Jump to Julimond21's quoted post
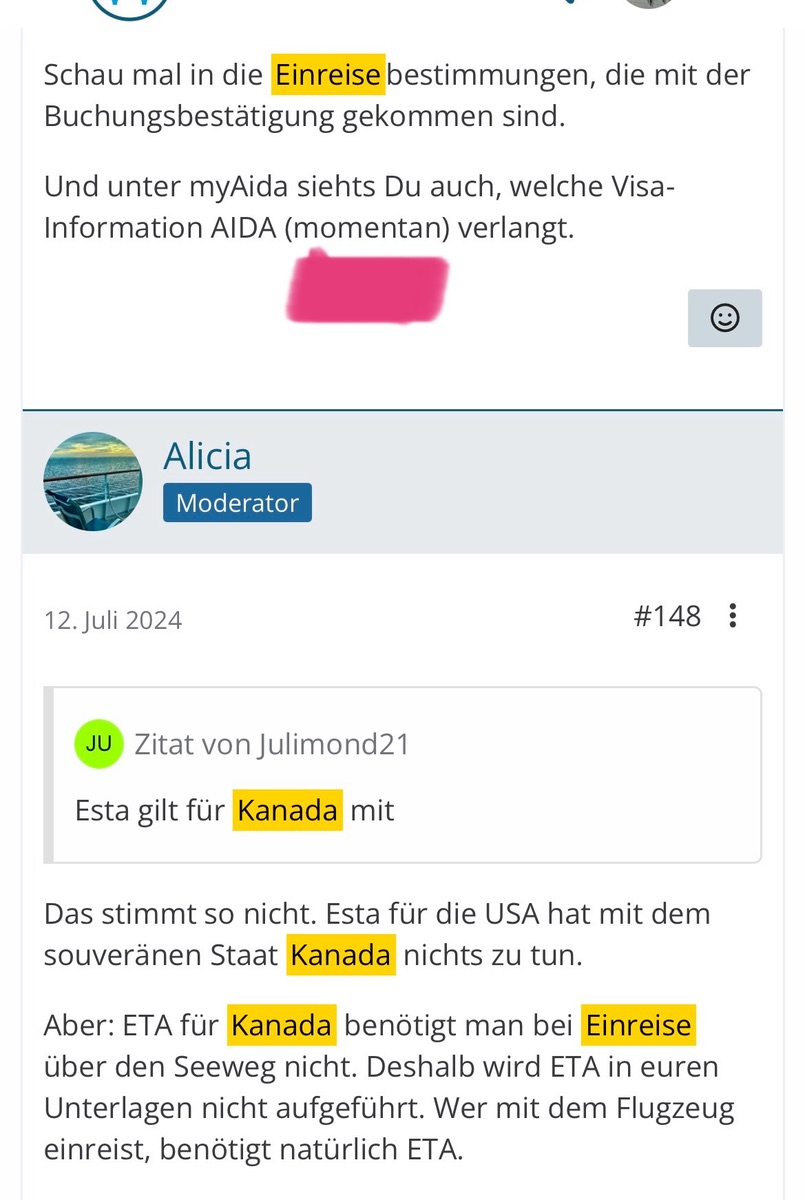Image resolution: width=805 pixels, height=1200 pixels. (x=272, y=744)
